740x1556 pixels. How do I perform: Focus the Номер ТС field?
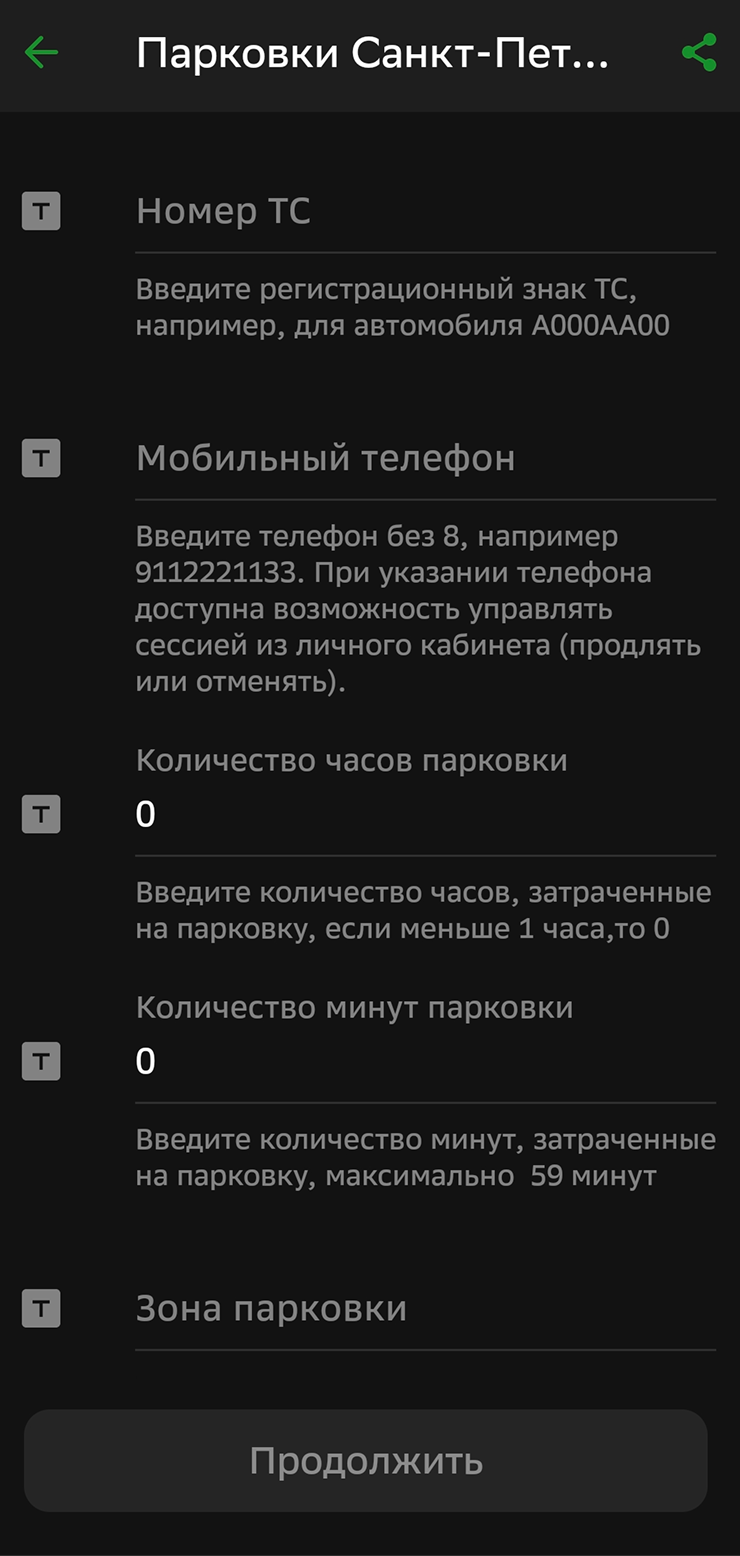425,212
